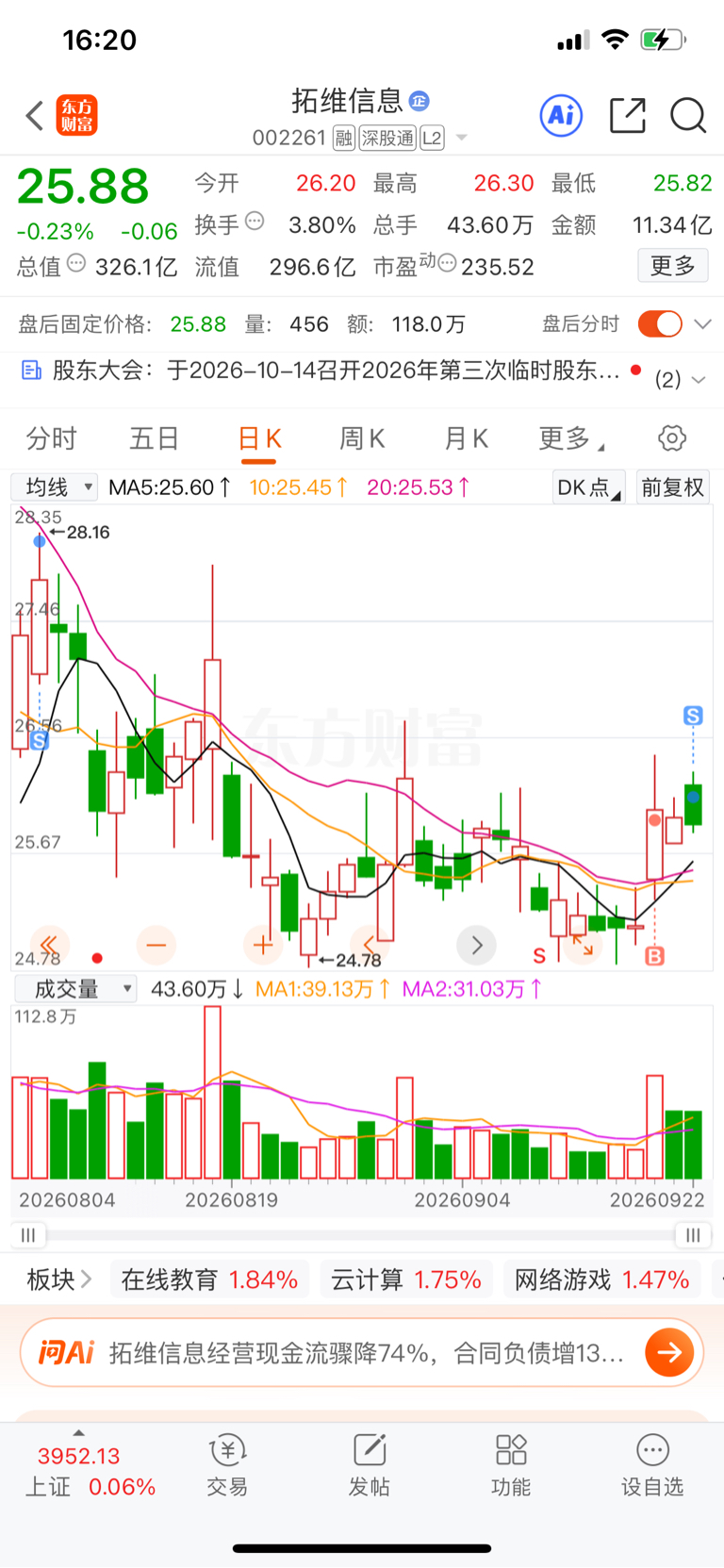Open the 交易 tab
The image size is (724, 1568).
click(x=227, y=1465)
